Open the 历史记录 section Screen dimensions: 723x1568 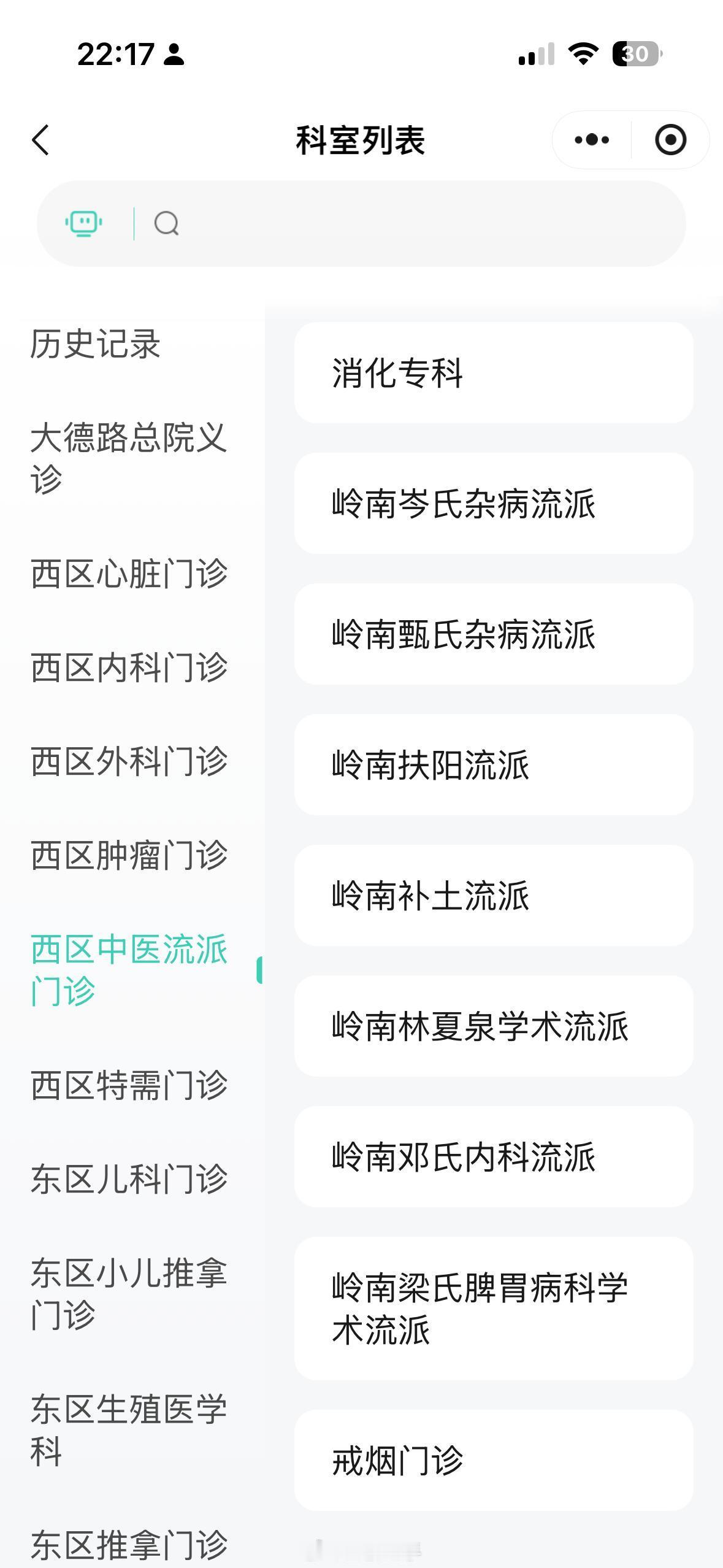pos(94,345)
